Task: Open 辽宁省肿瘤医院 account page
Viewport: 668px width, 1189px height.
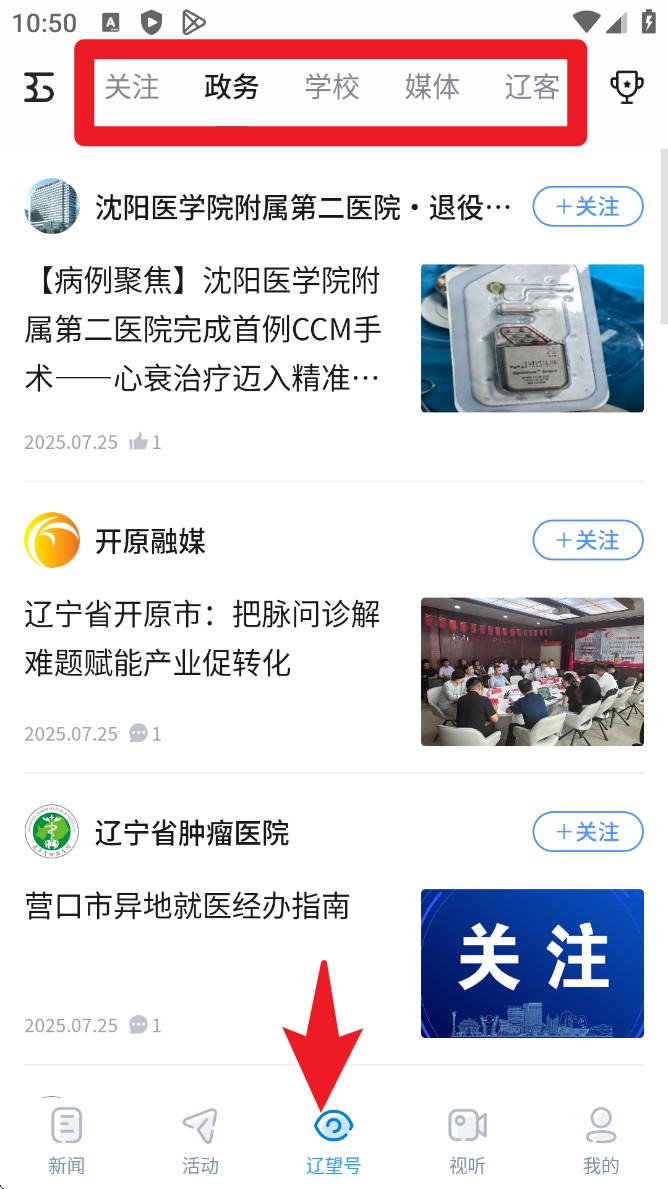Action: click(192, 832)
